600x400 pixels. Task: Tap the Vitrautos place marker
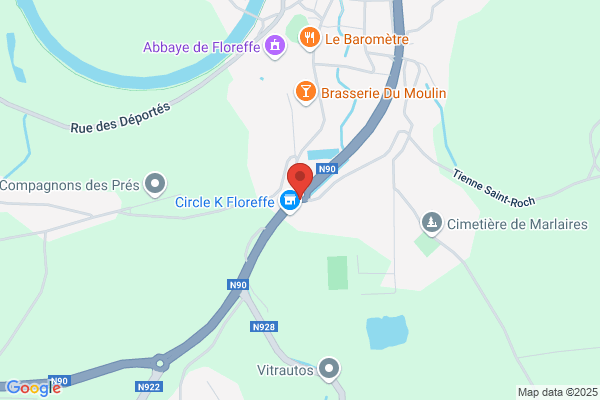click(x=329, y=369)
